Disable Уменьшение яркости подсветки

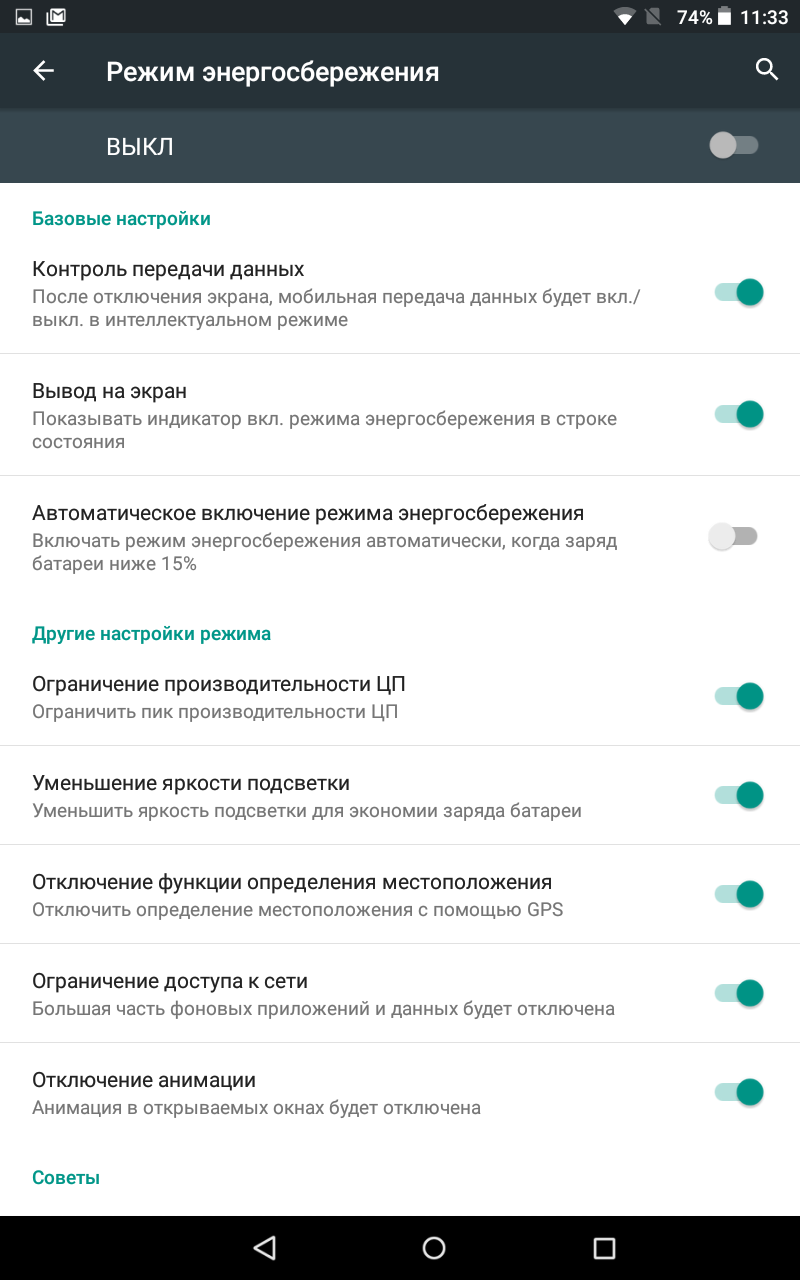click(739, 795)
